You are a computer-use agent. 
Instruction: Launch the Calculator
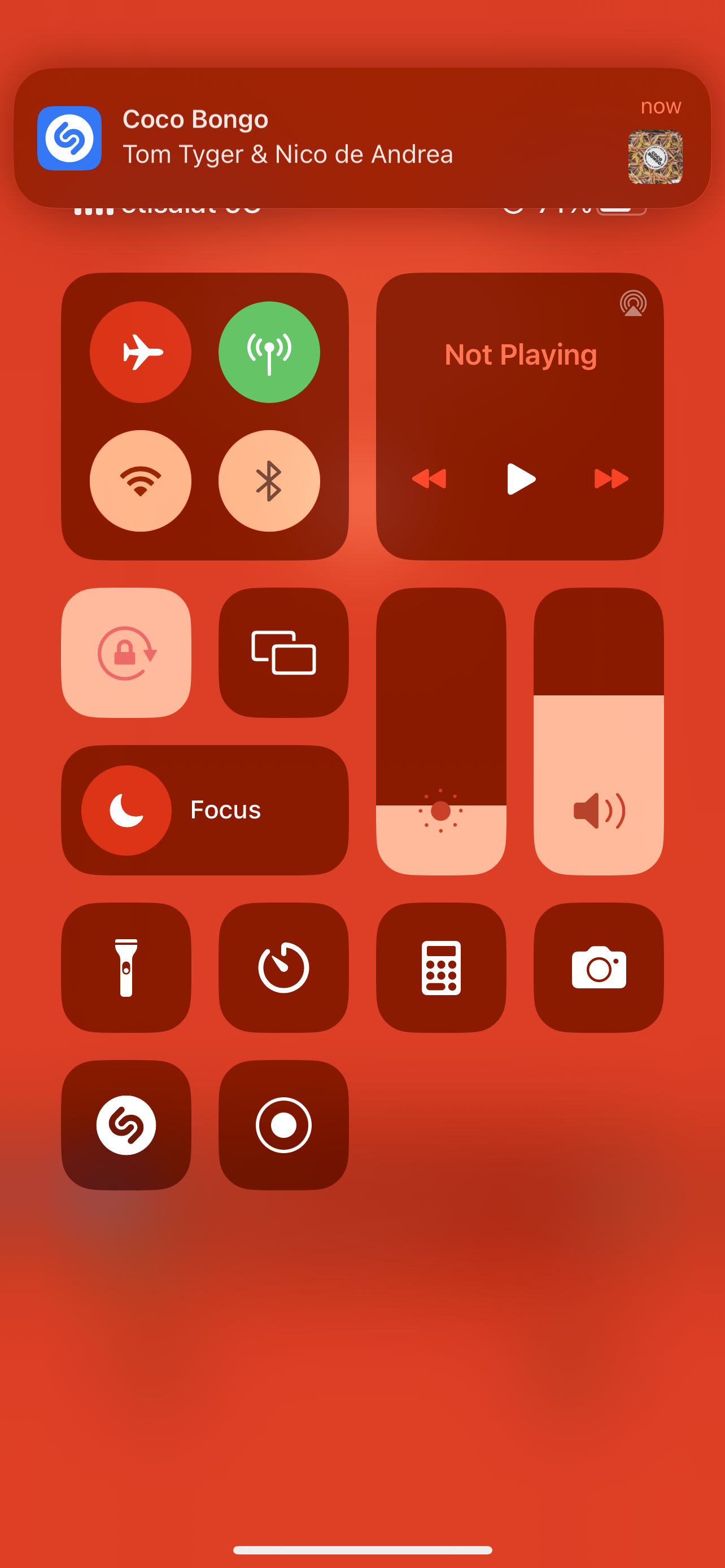(441, 967)
